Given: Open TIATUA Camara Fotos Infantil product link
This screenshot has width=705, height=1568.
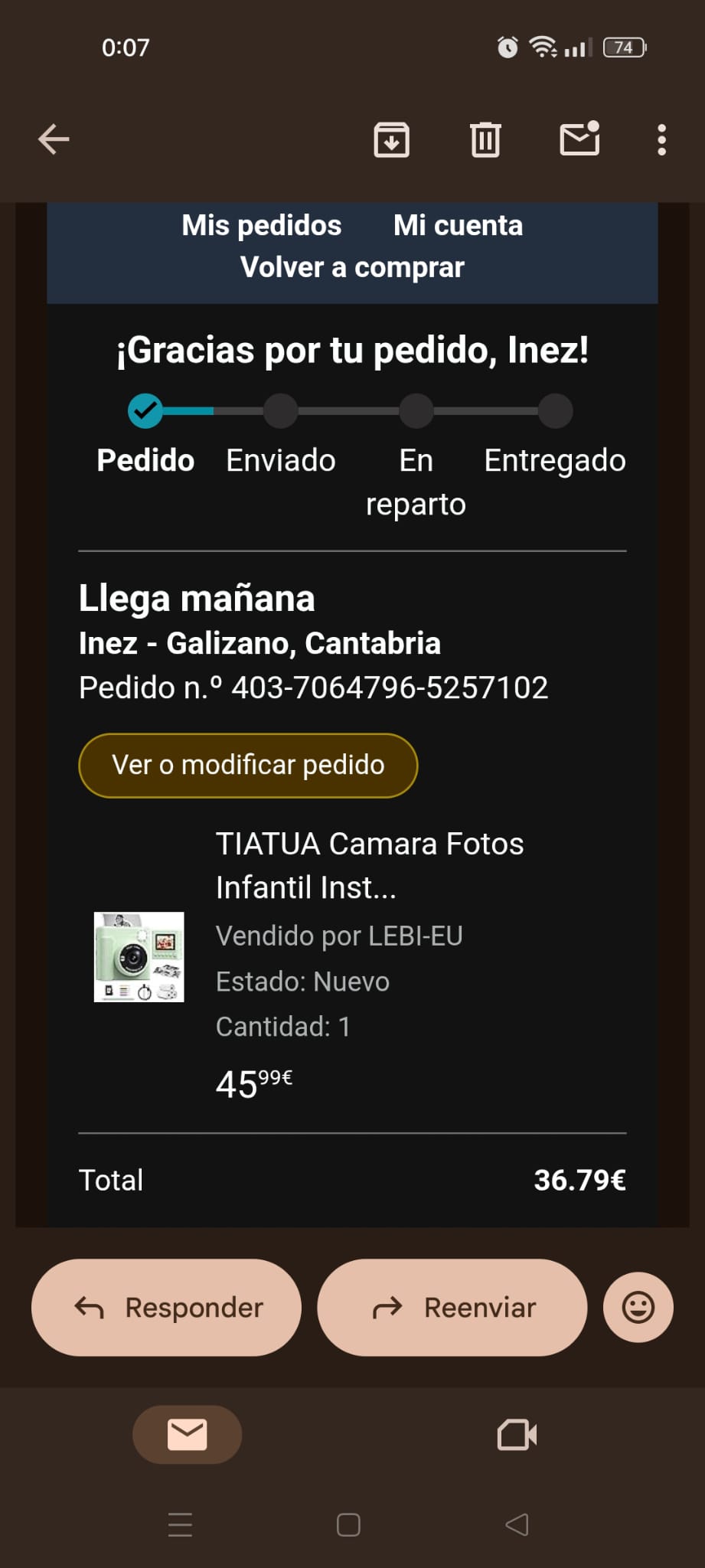Looking at the screenshot, I should click(x=369, y=865).
